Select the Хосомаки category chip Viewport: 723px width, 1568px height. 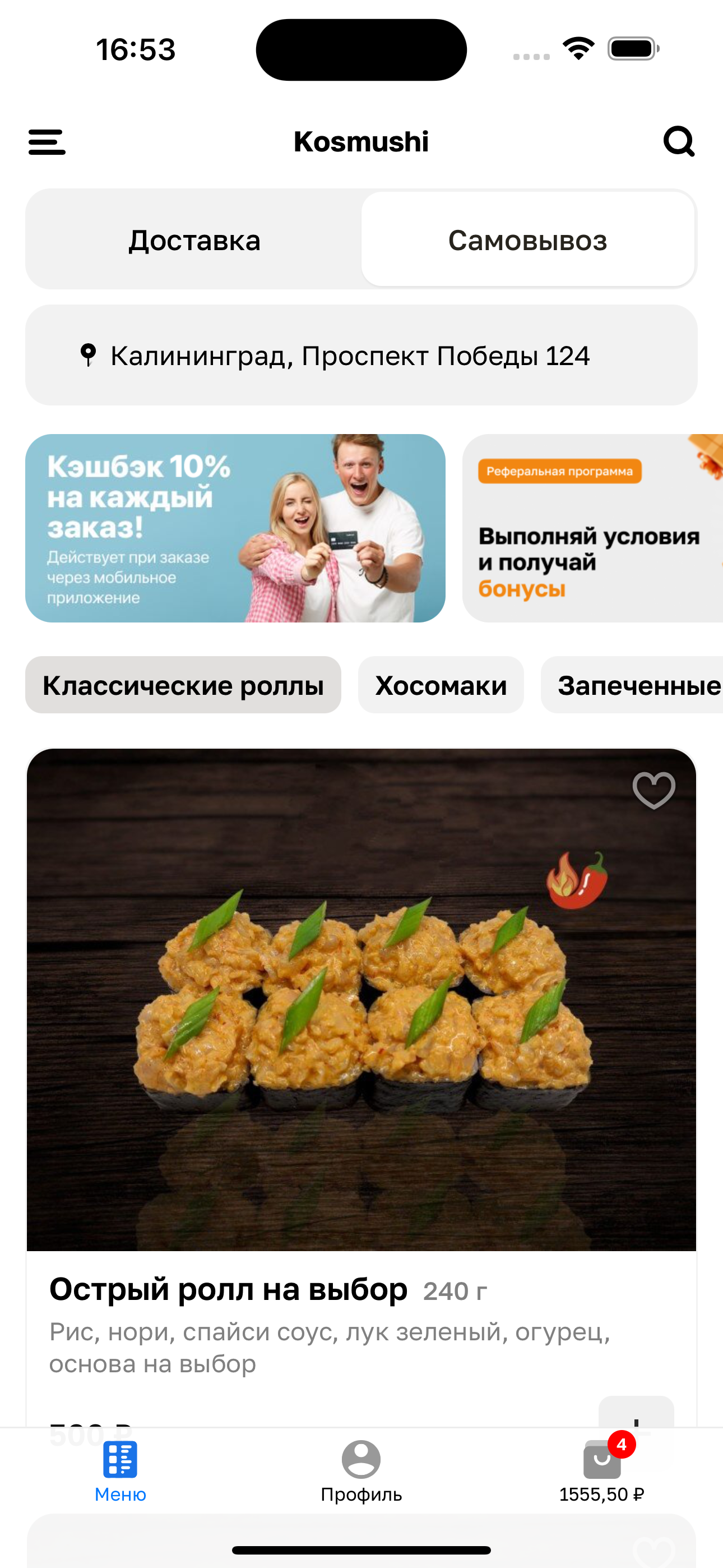[441, 685]
